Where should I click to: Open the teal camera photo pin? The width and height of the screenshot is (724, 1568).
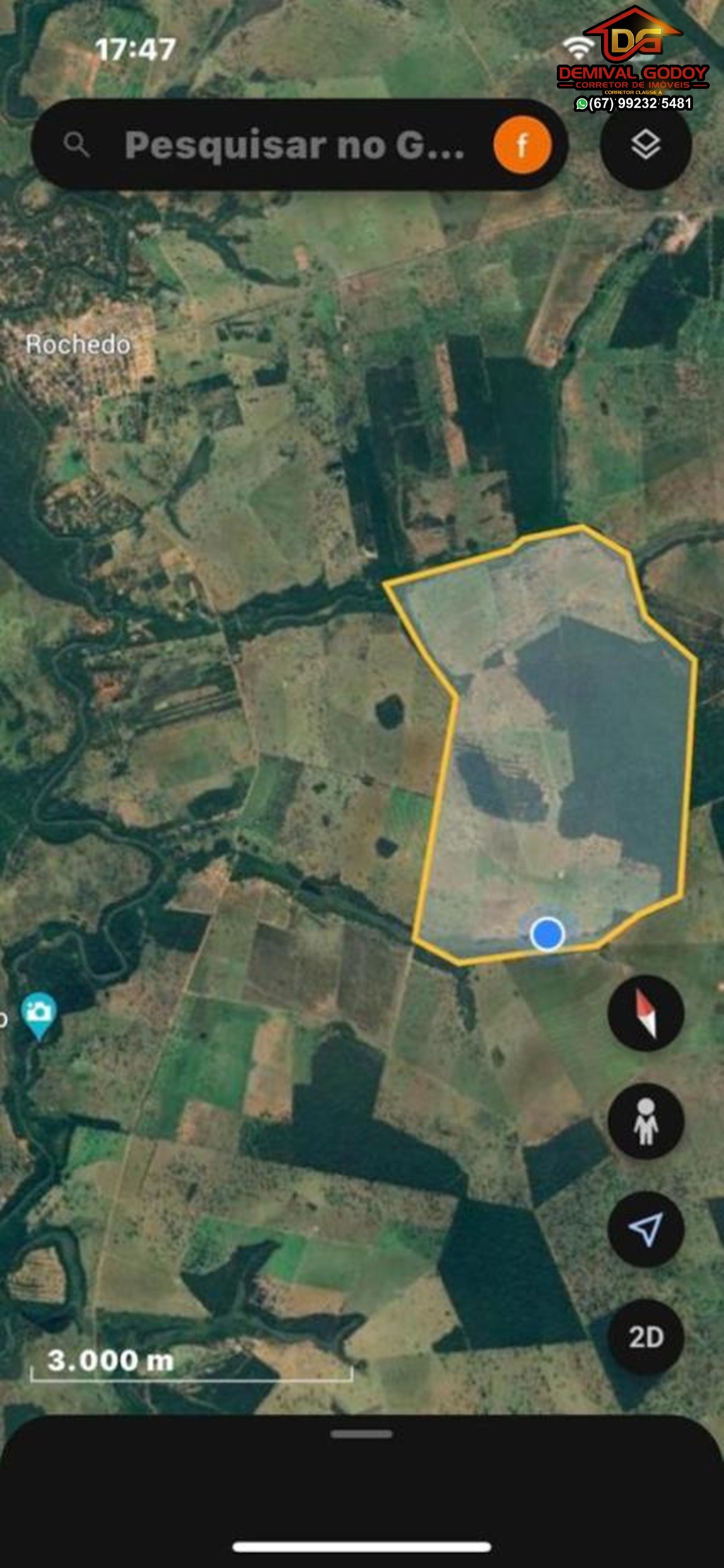(40, 1015)
